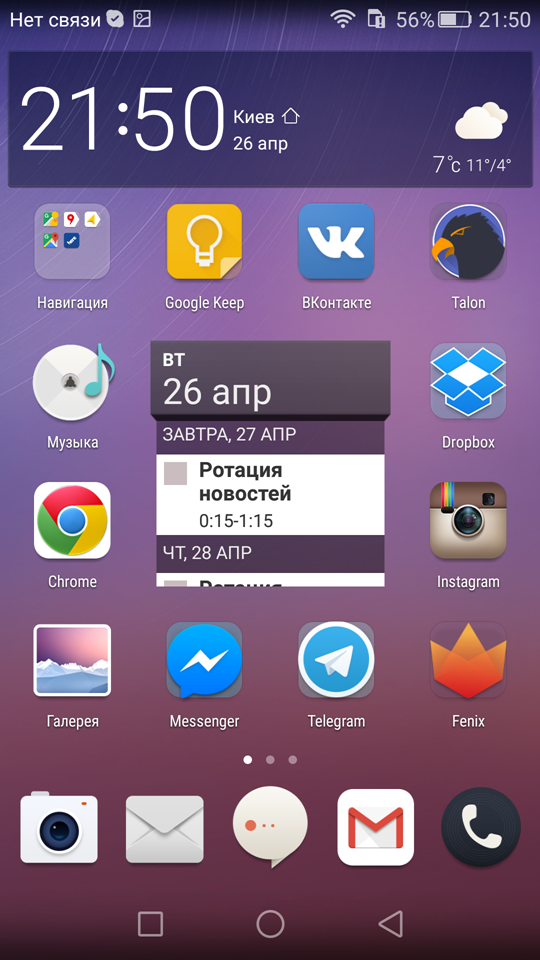This screenshot has width=540, height=960.
Task: Open Dropbox
Action: click(468, 381)
